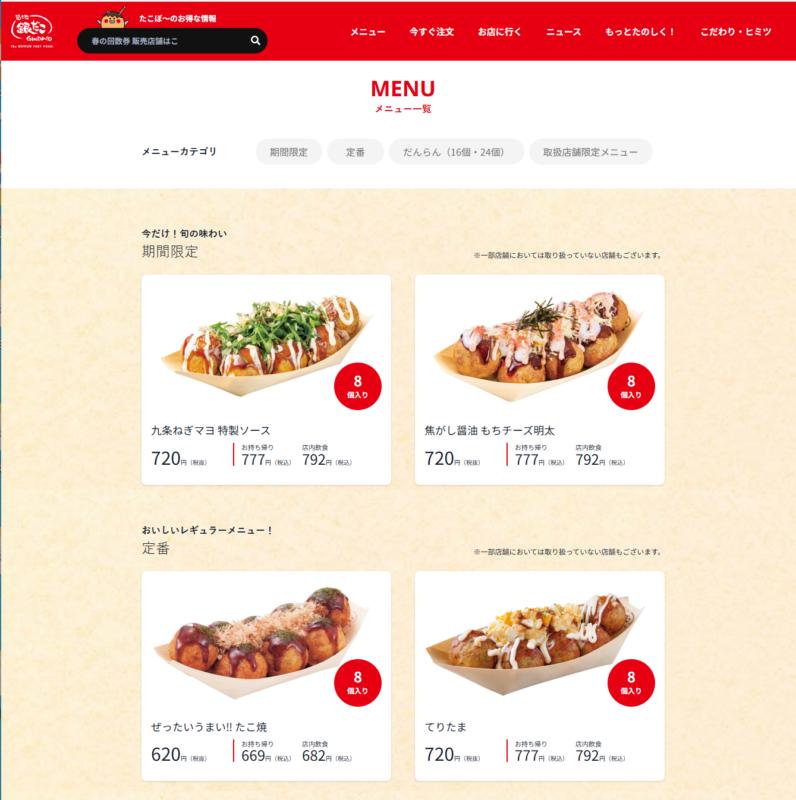
Task: Open the ニュース section
Action: (563, 32)
